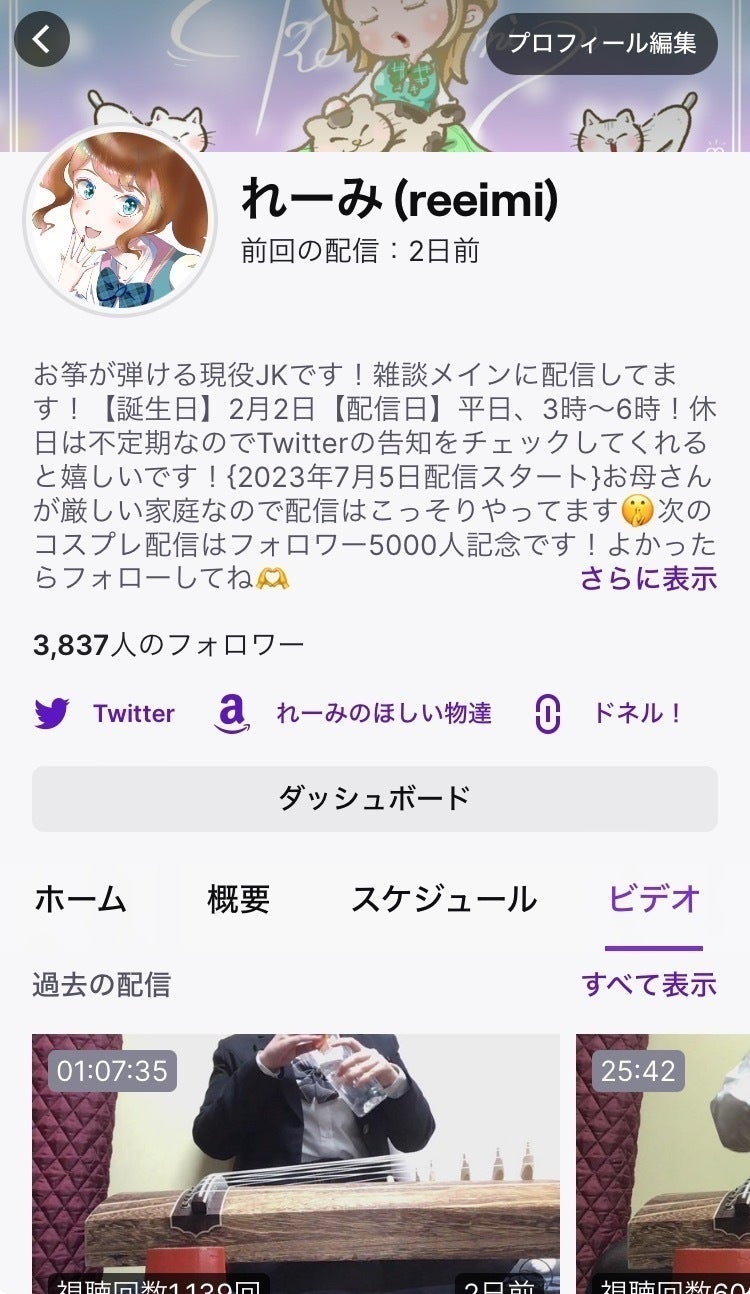Screen dimensions: 750x1294
Task: Open the Twitter link
Action: pos(105,713)
